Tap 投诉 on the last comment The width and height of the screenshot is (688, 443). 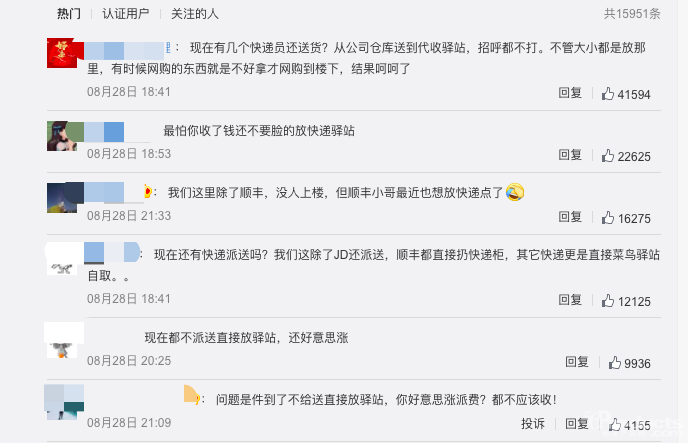coord(533,424)
